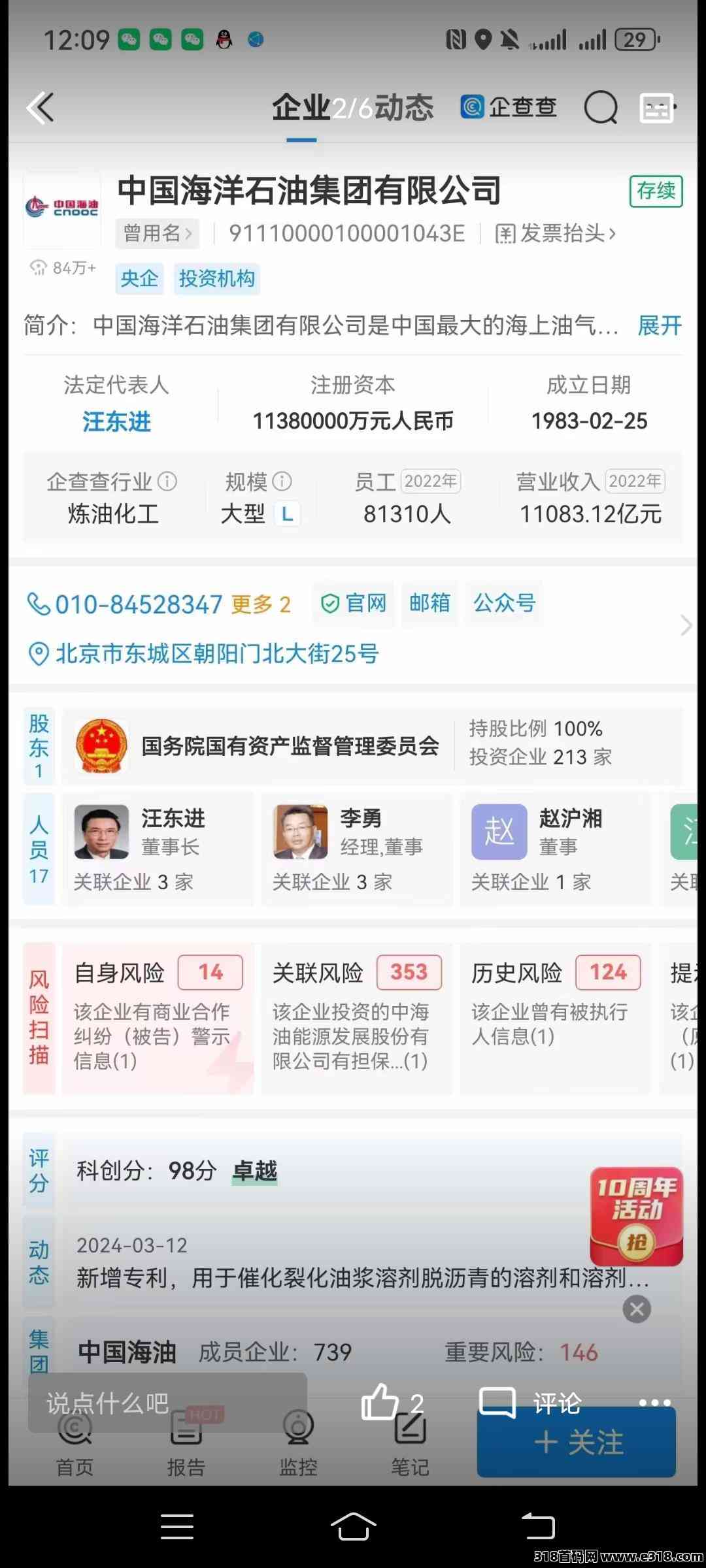706x1568 pixels.
Task: Open address 北京市东城区朝阳门北大街25号
Action: coord(216,653)
